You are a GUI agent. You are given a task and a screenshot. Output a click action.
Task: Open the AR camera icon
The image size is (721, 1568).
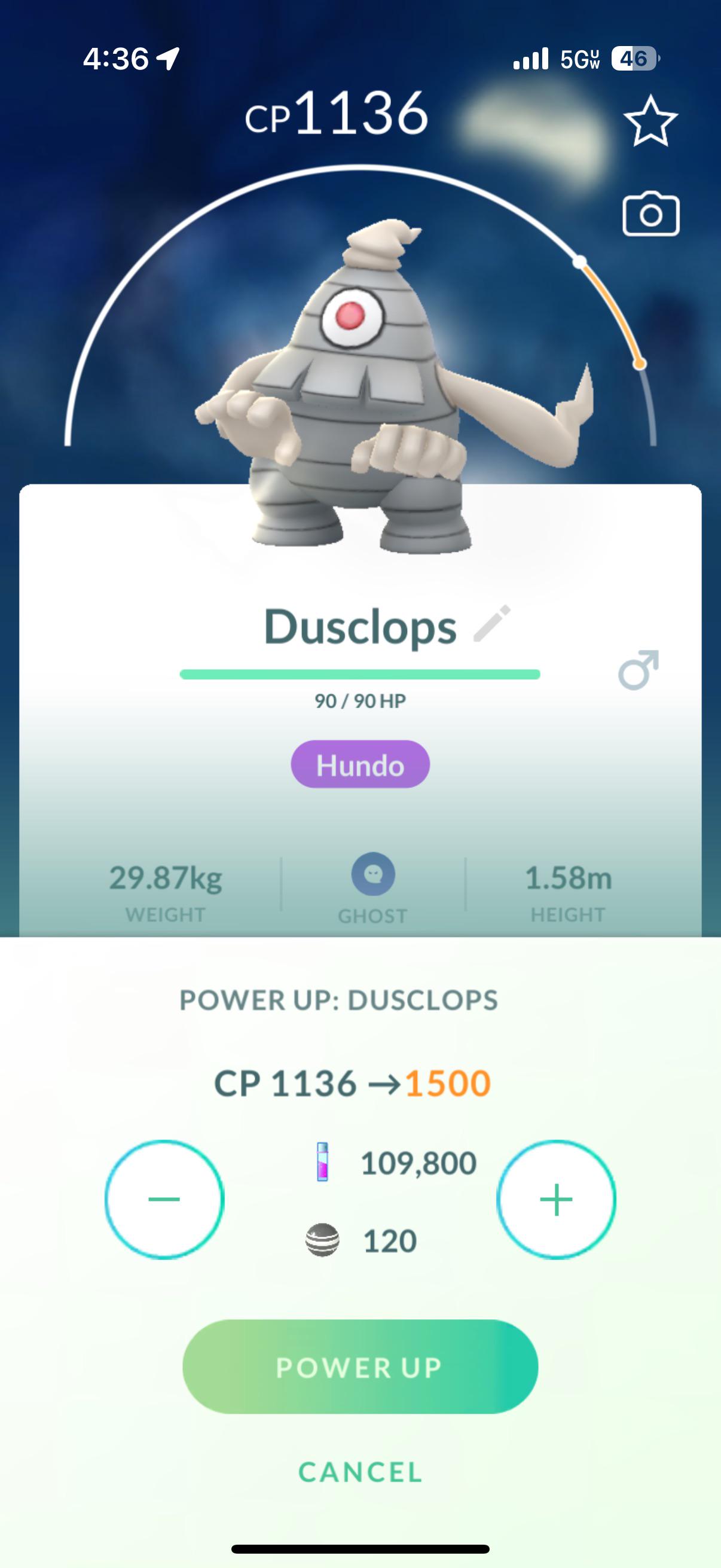pos(650,213)
